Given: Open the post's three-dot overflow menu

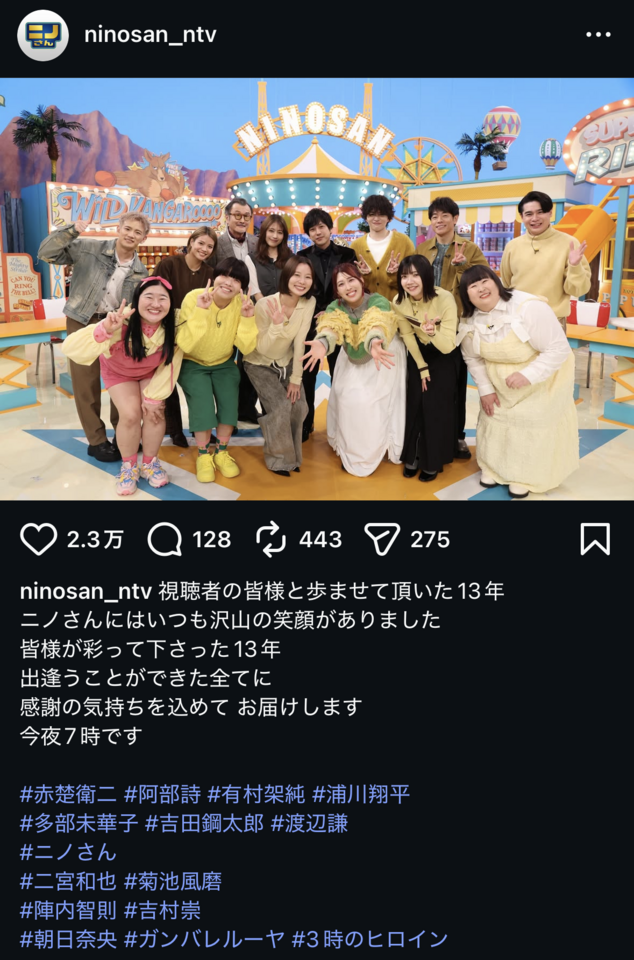Looking at the screenshot, I should (598, 35).
